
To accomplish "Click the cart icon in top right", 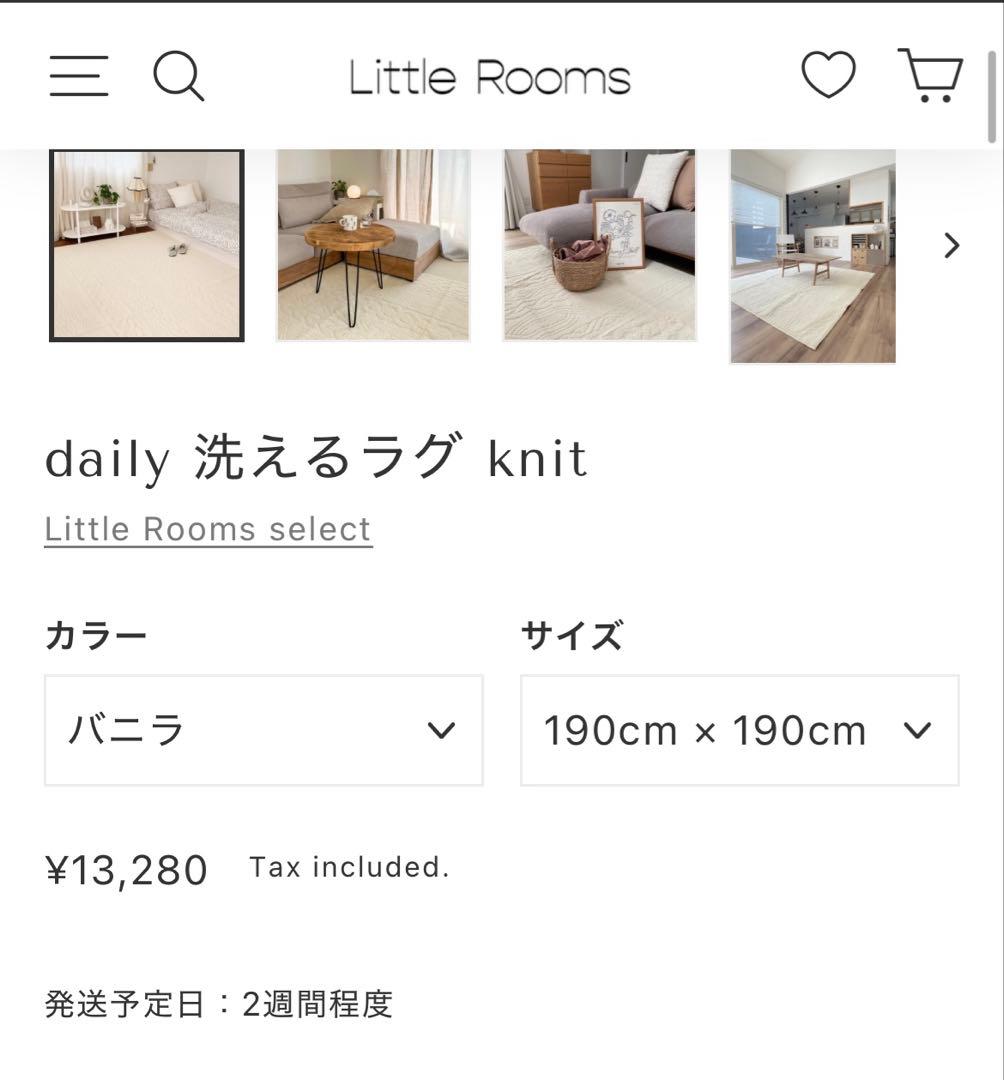I will pos(929,75).
